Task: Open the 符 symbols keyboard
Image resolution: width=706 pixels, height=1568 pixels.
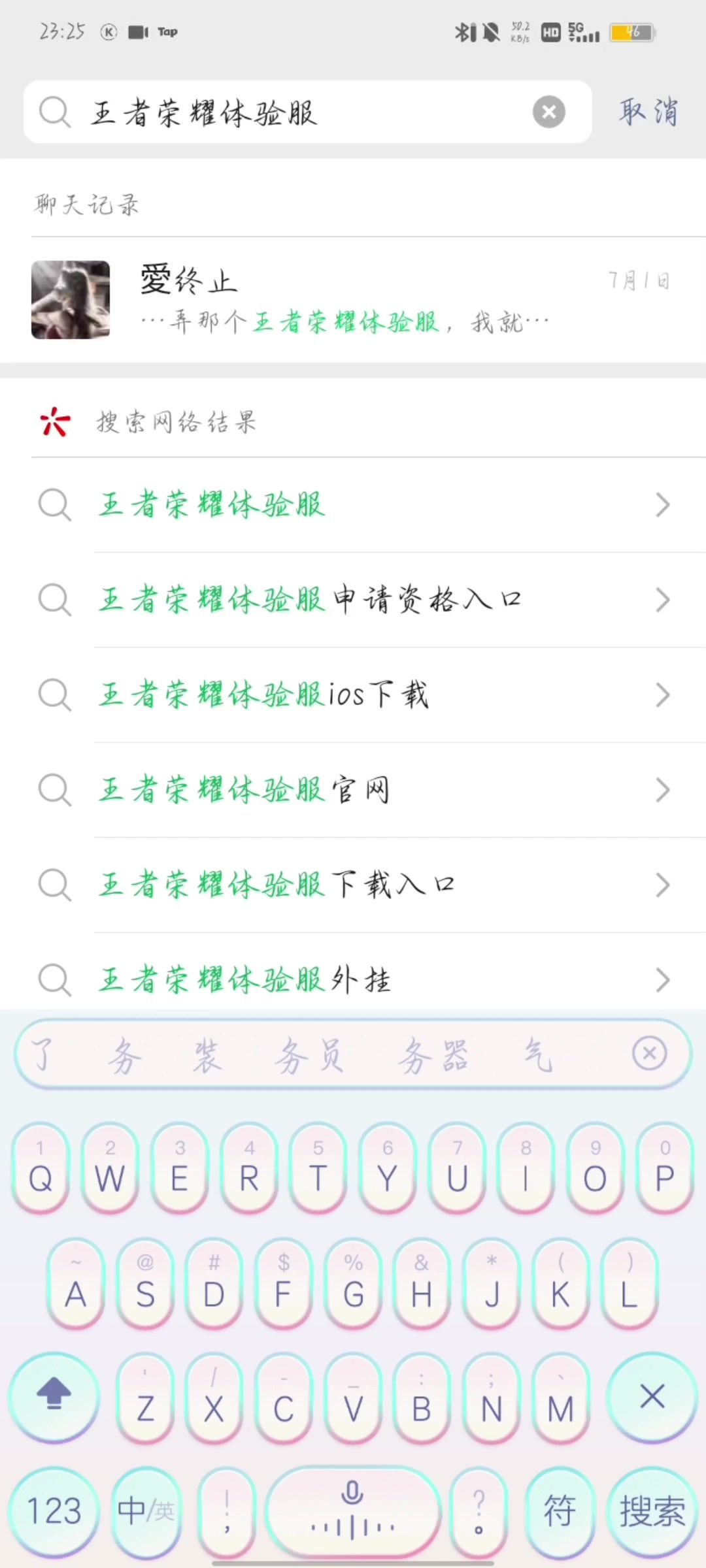Action: click(560, 1511)
